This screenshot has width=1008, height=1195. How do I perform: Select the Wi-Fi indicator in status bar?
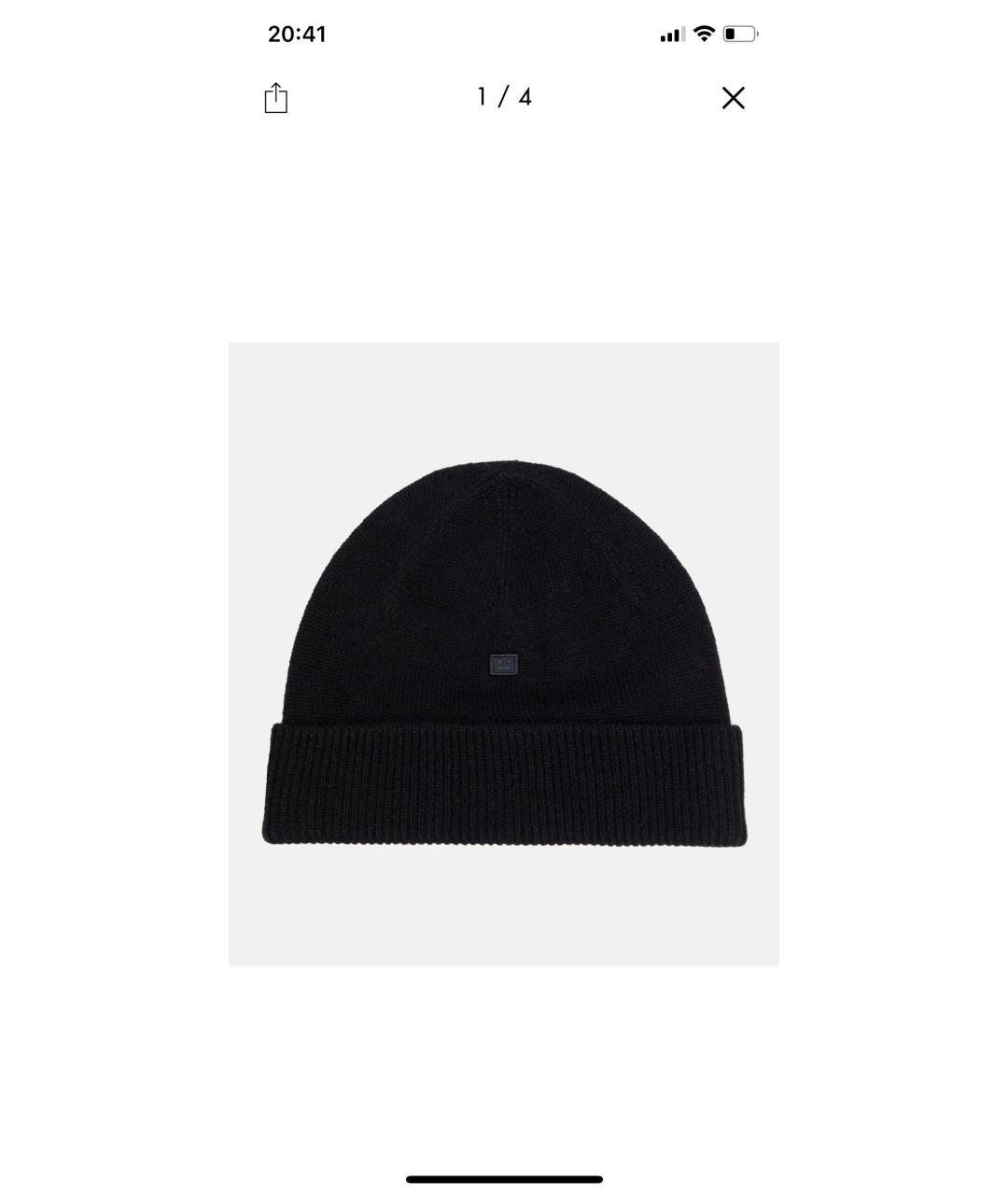[704, 34]
